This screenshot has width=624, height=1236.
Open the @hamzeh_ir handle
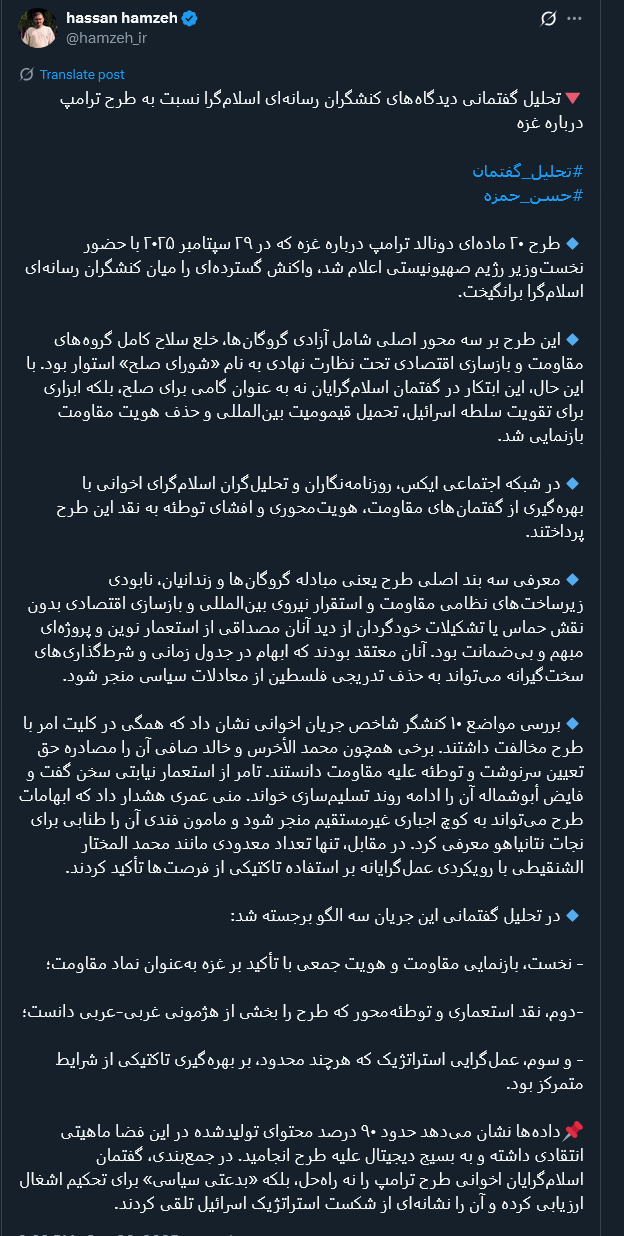click(108, 36)
